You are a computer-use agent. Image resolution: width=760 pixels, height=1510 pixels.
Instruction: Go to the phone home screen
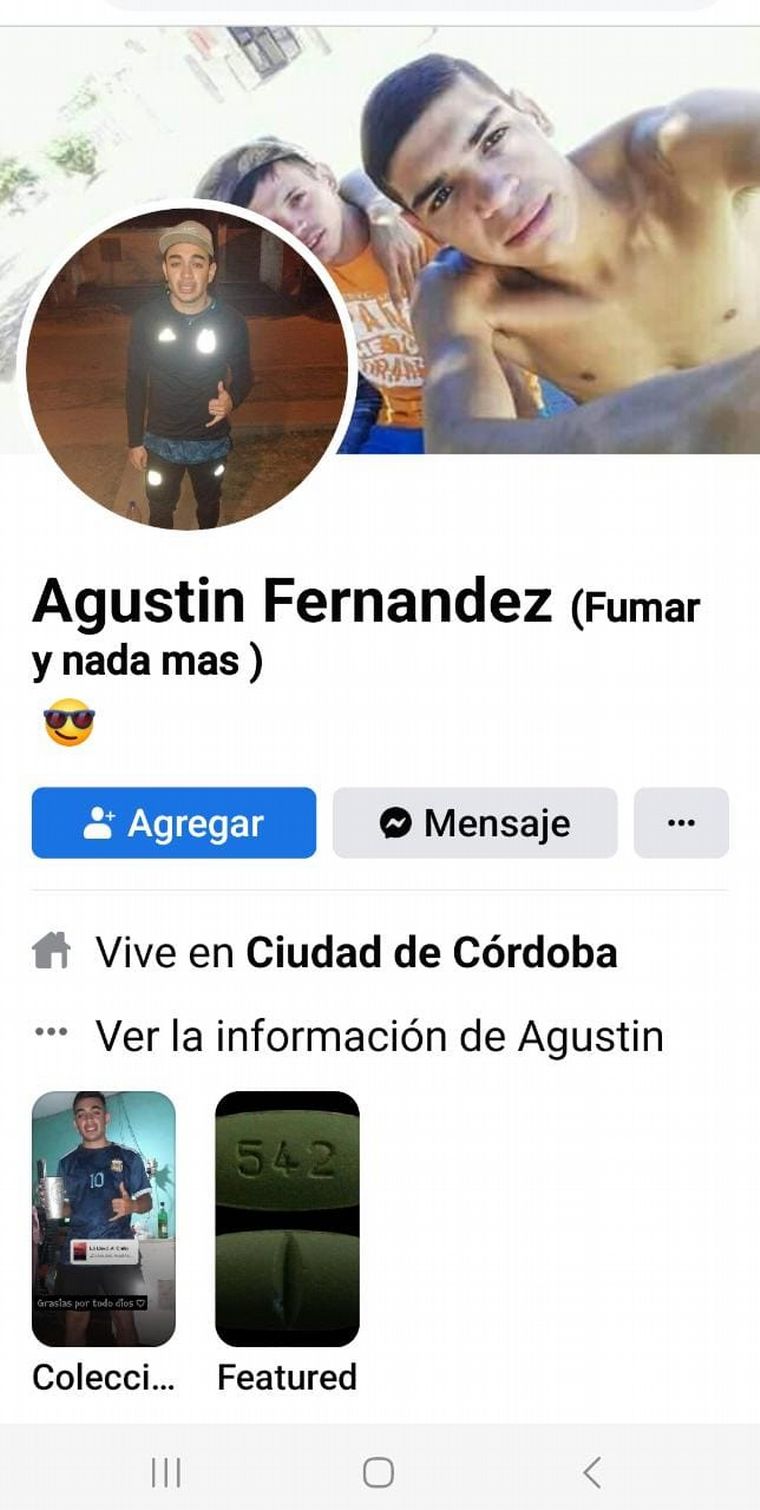click(378, 1472)
